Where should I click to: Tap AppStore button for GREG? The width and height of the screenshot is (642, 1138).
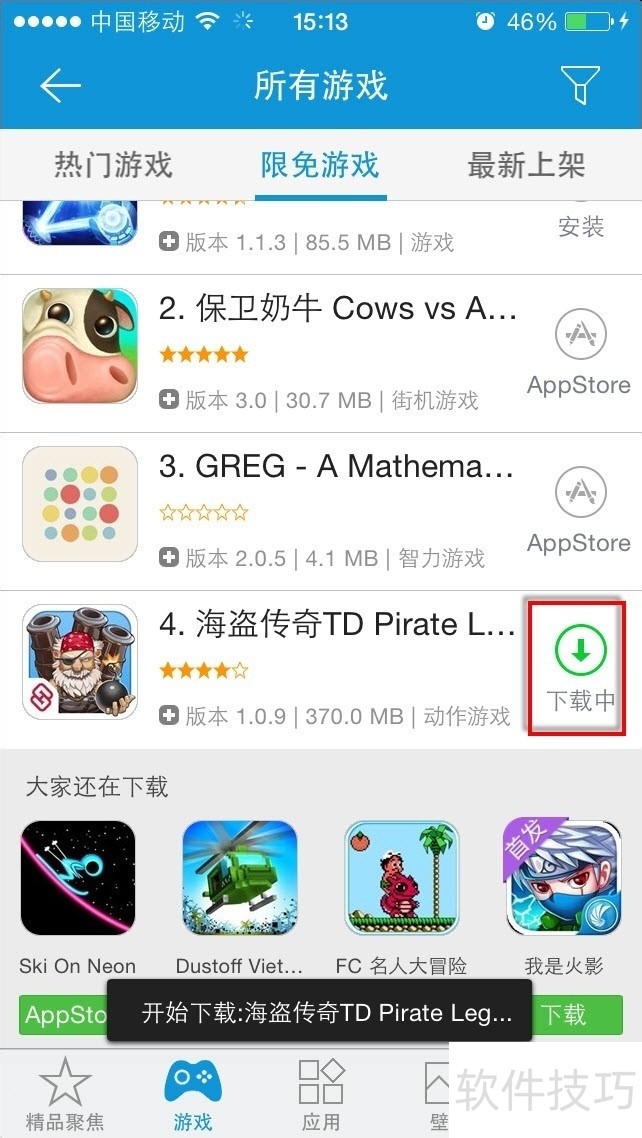(579, 511)
